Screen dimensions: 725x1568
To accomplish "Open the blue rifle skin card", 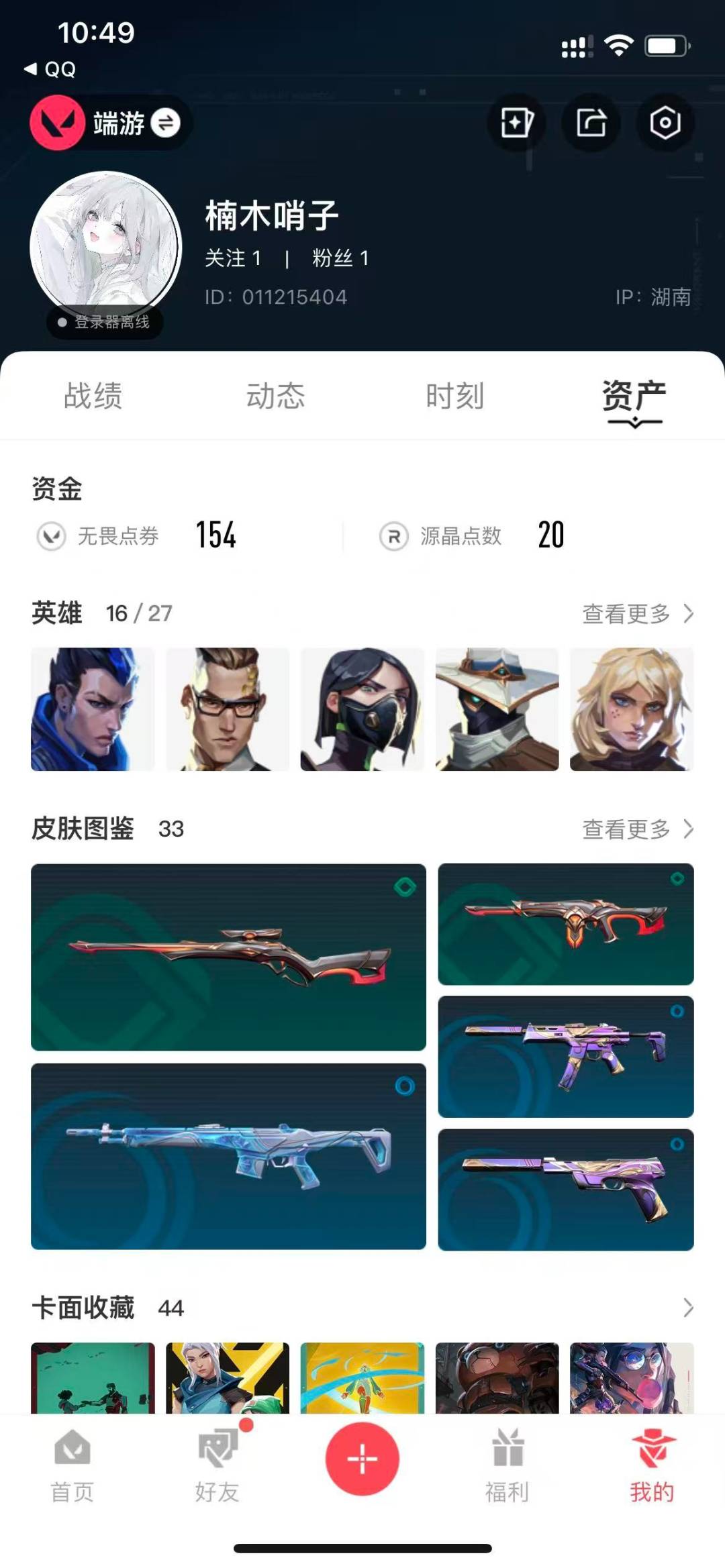I will click(x=228, y=1156).
